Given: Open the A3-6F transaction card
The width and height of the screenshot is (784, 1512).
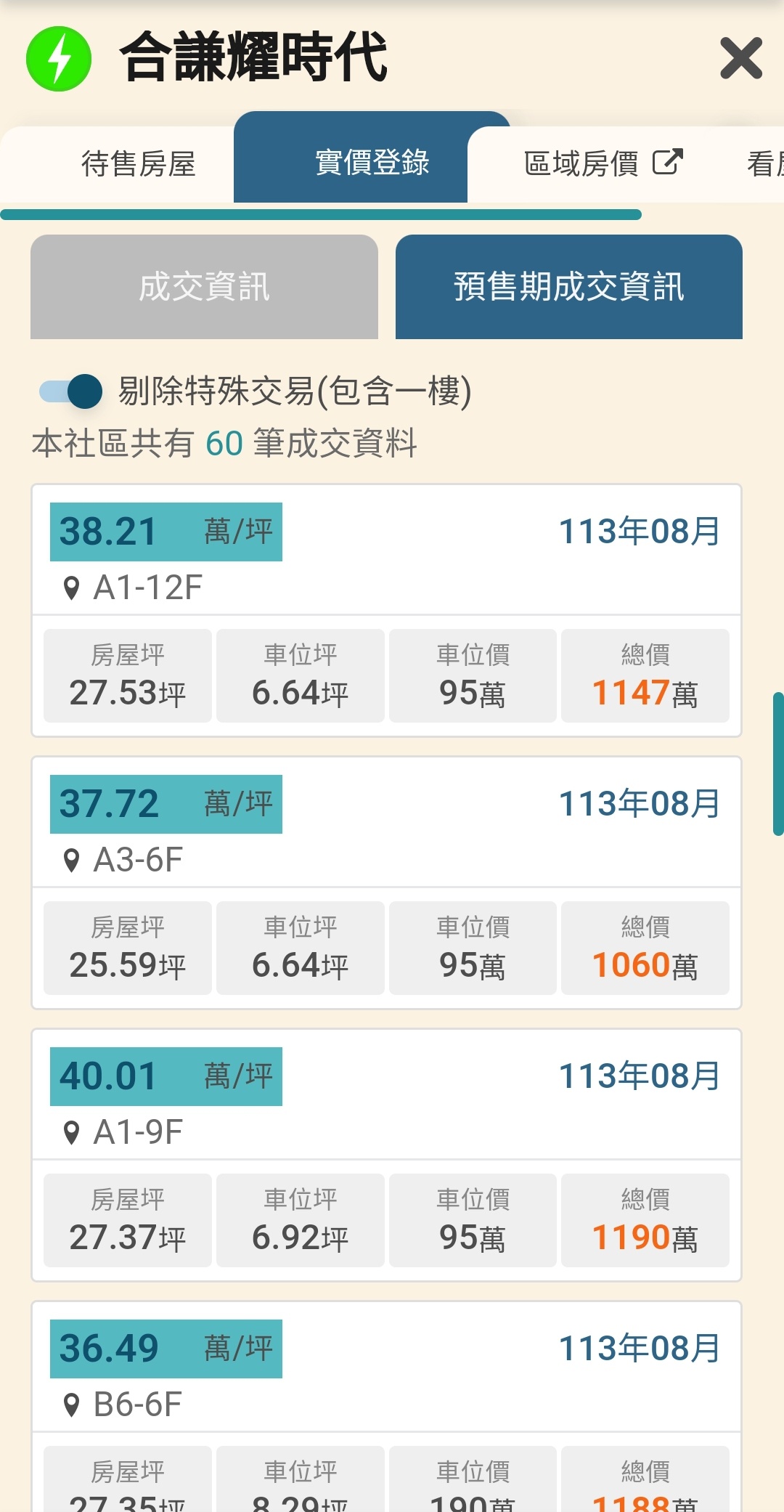Looking at the screenshot, I should pos(386,882).
